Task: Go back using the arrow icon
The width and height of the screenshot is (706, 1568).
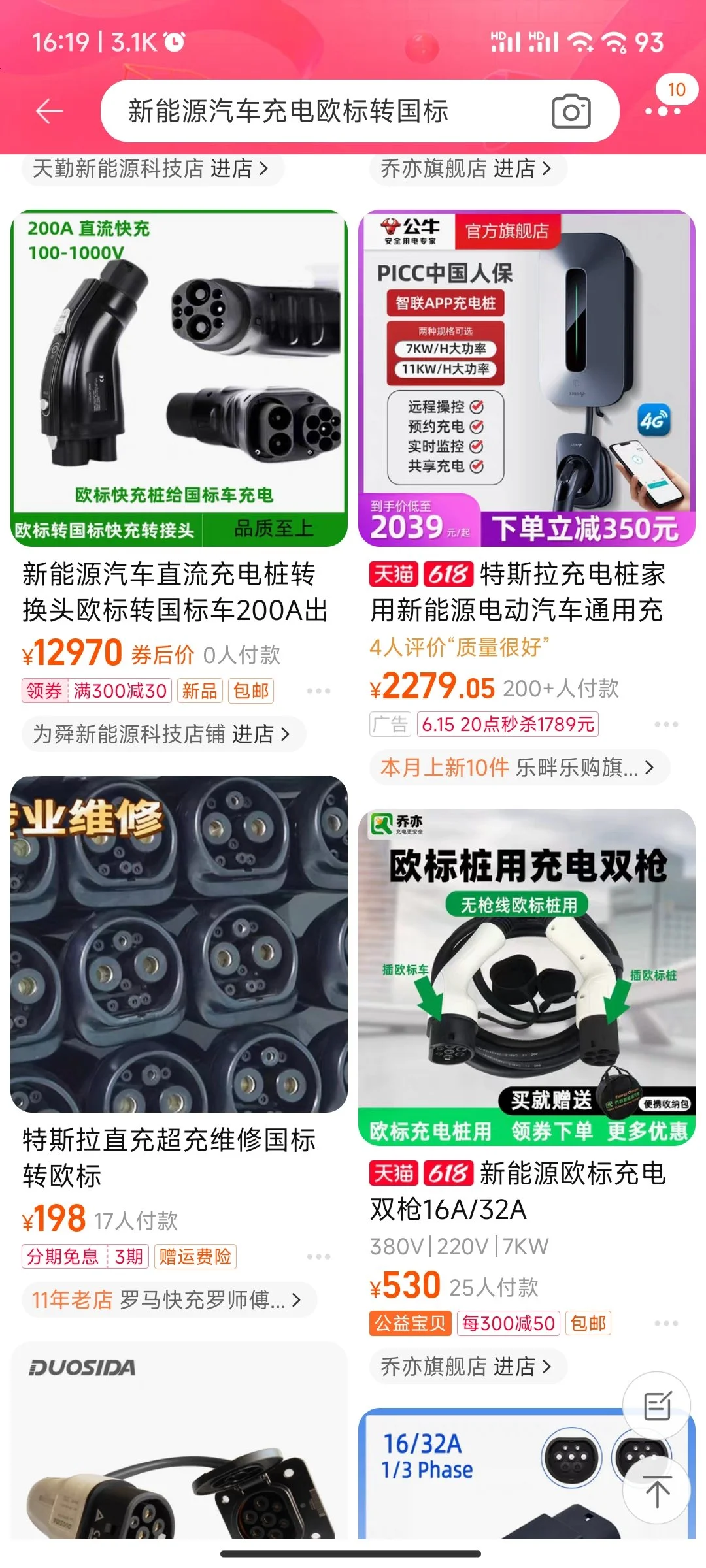Action: pos(49,112)
